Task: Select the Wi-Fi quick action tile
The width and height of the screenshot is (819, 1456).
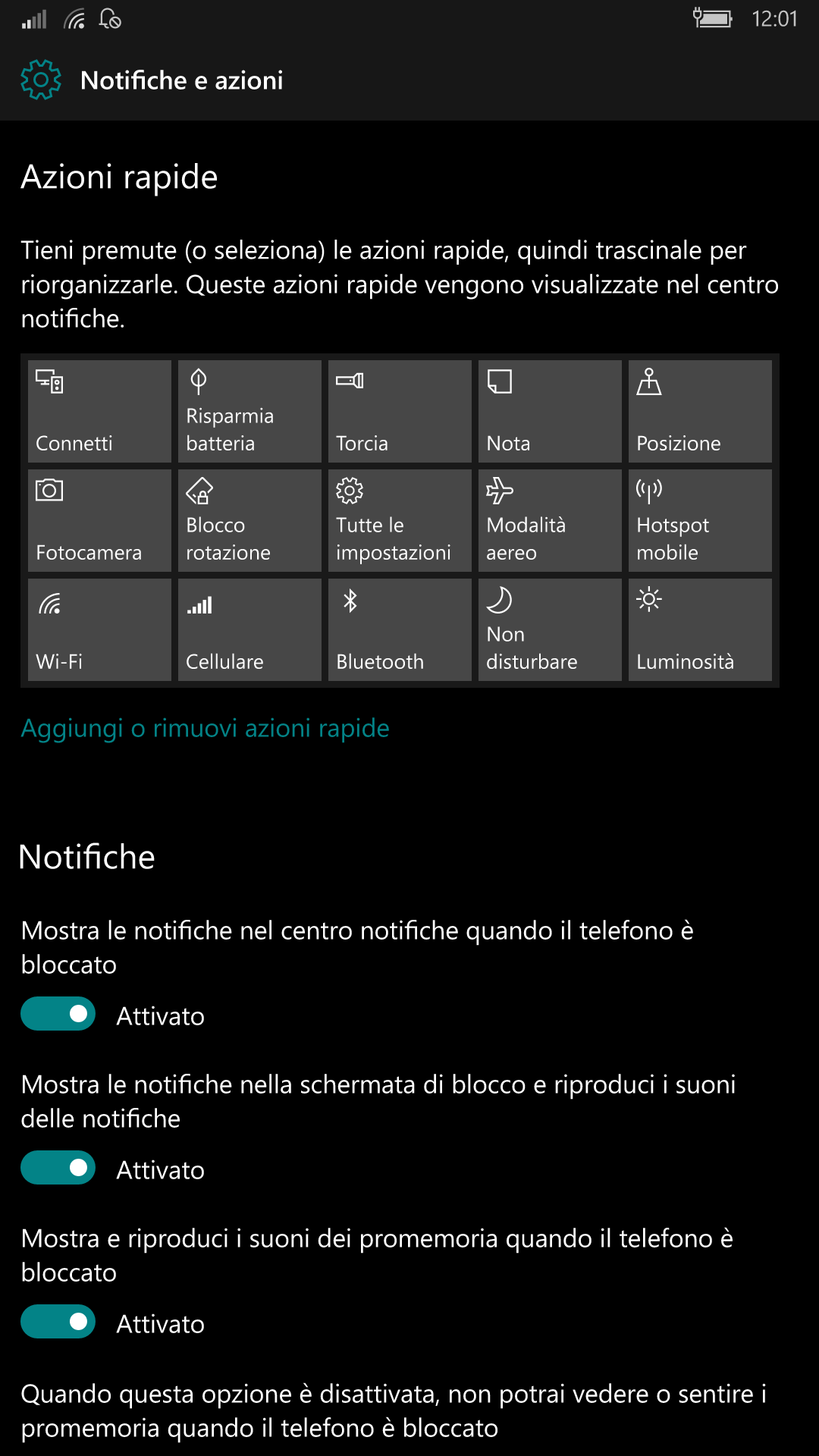Action: click(99, 629)
